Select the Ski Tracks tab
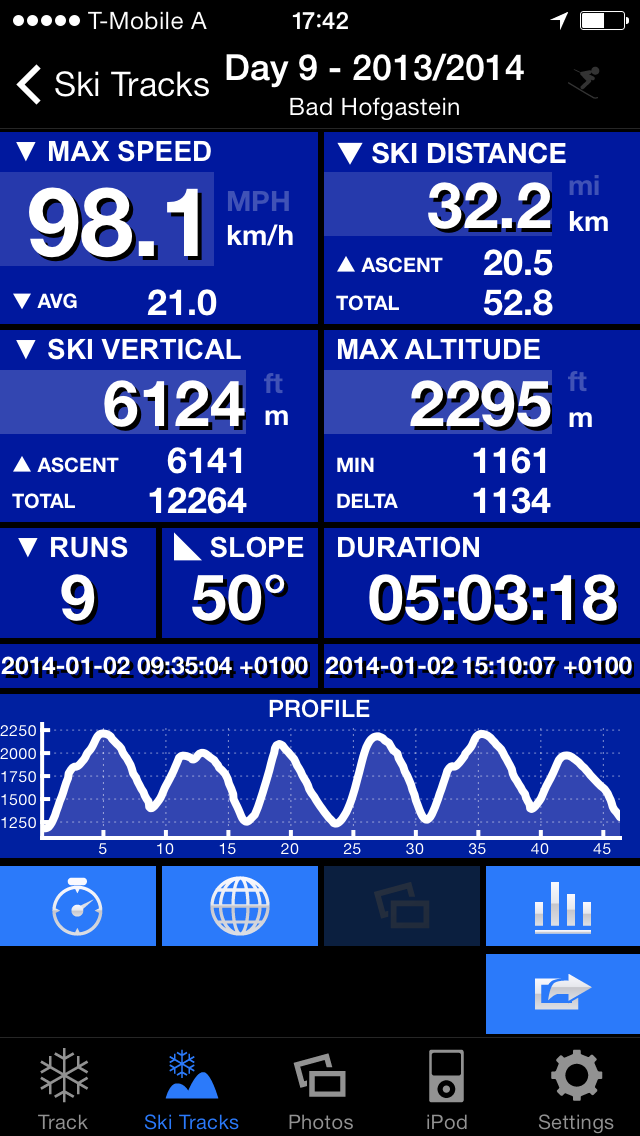 pos(191,1090)
